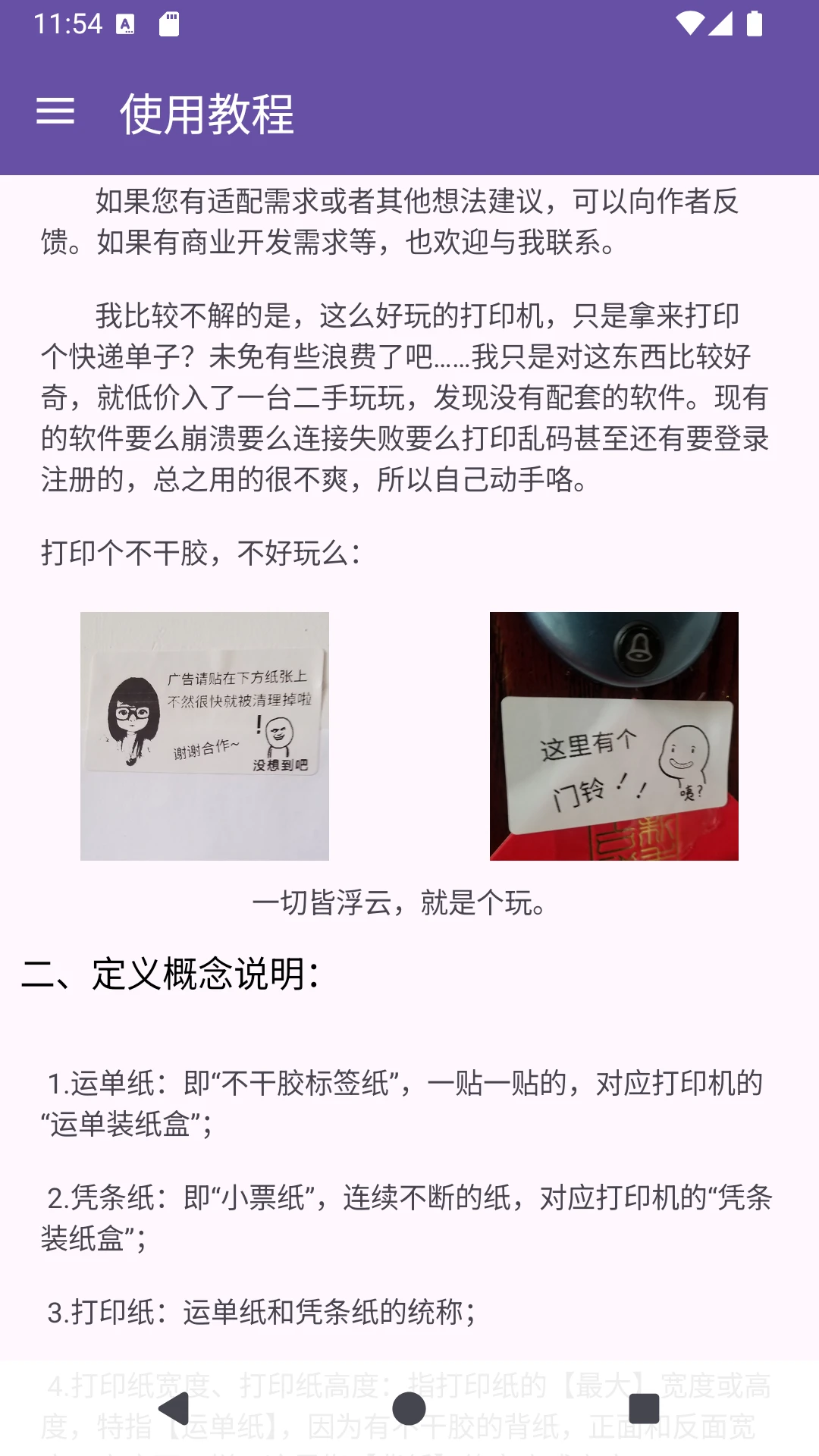Go to the home screen

409,1409
